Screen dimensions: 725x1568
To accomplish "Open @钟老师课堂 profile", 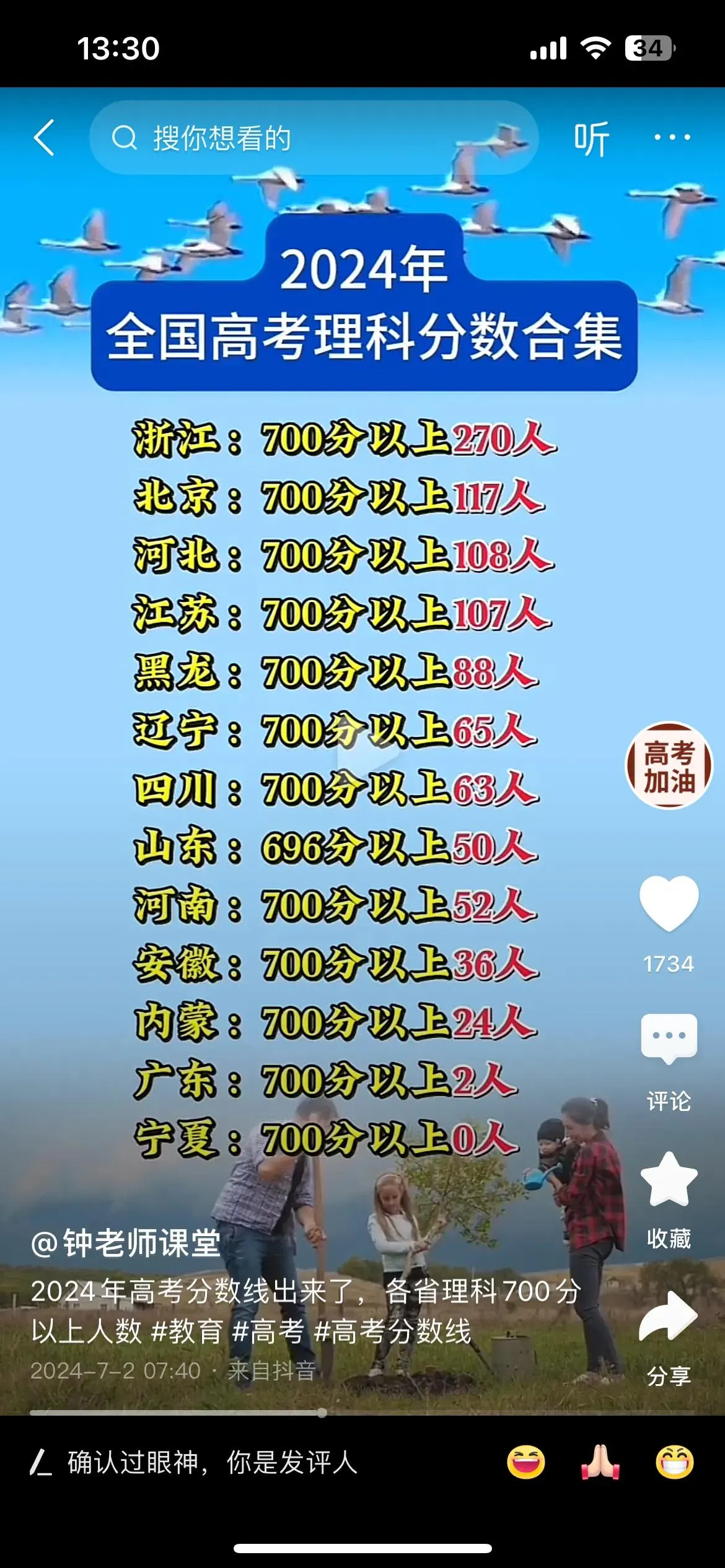I will pos(126,1243).
